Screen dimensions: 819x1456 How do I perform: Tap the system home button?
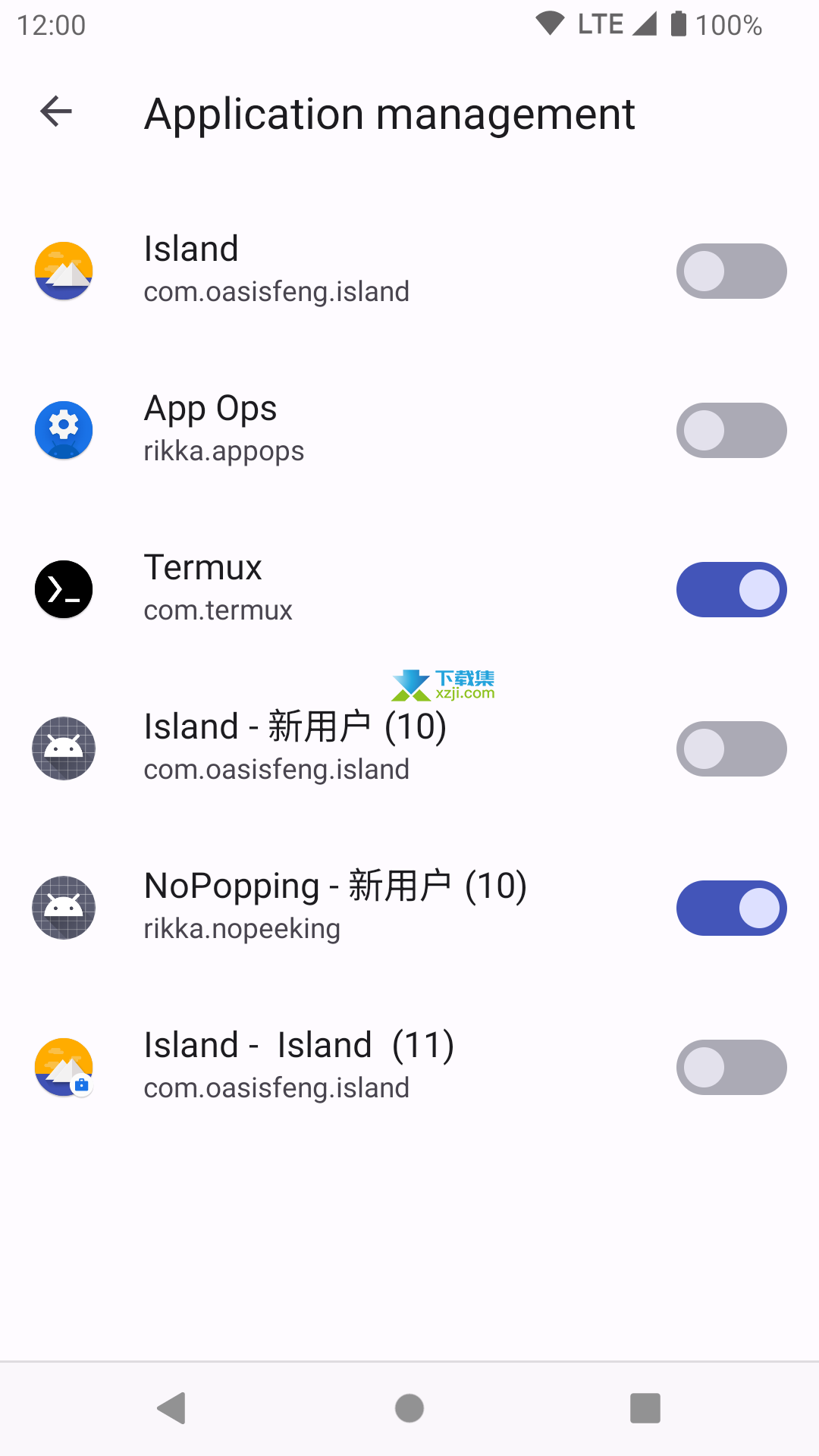point(409,1408)
